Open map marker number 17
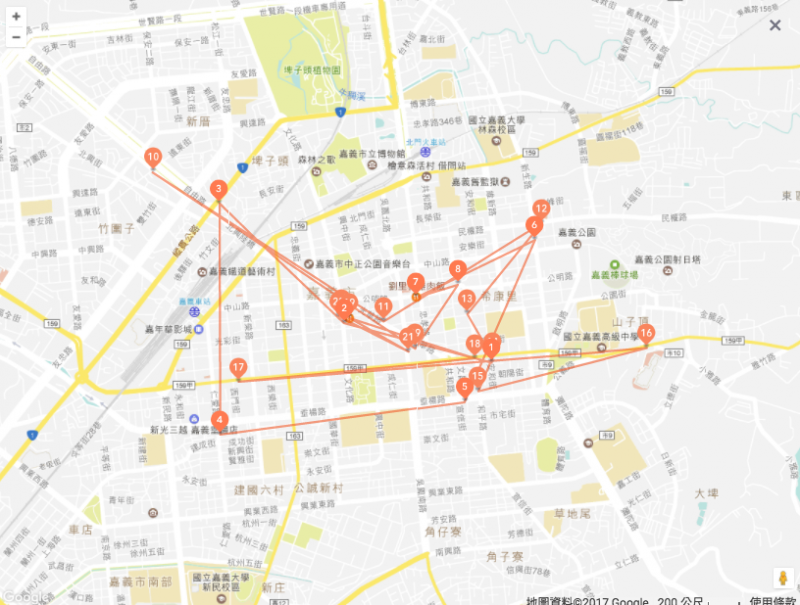Screen dimensions: 800x605 pos(238,368)
